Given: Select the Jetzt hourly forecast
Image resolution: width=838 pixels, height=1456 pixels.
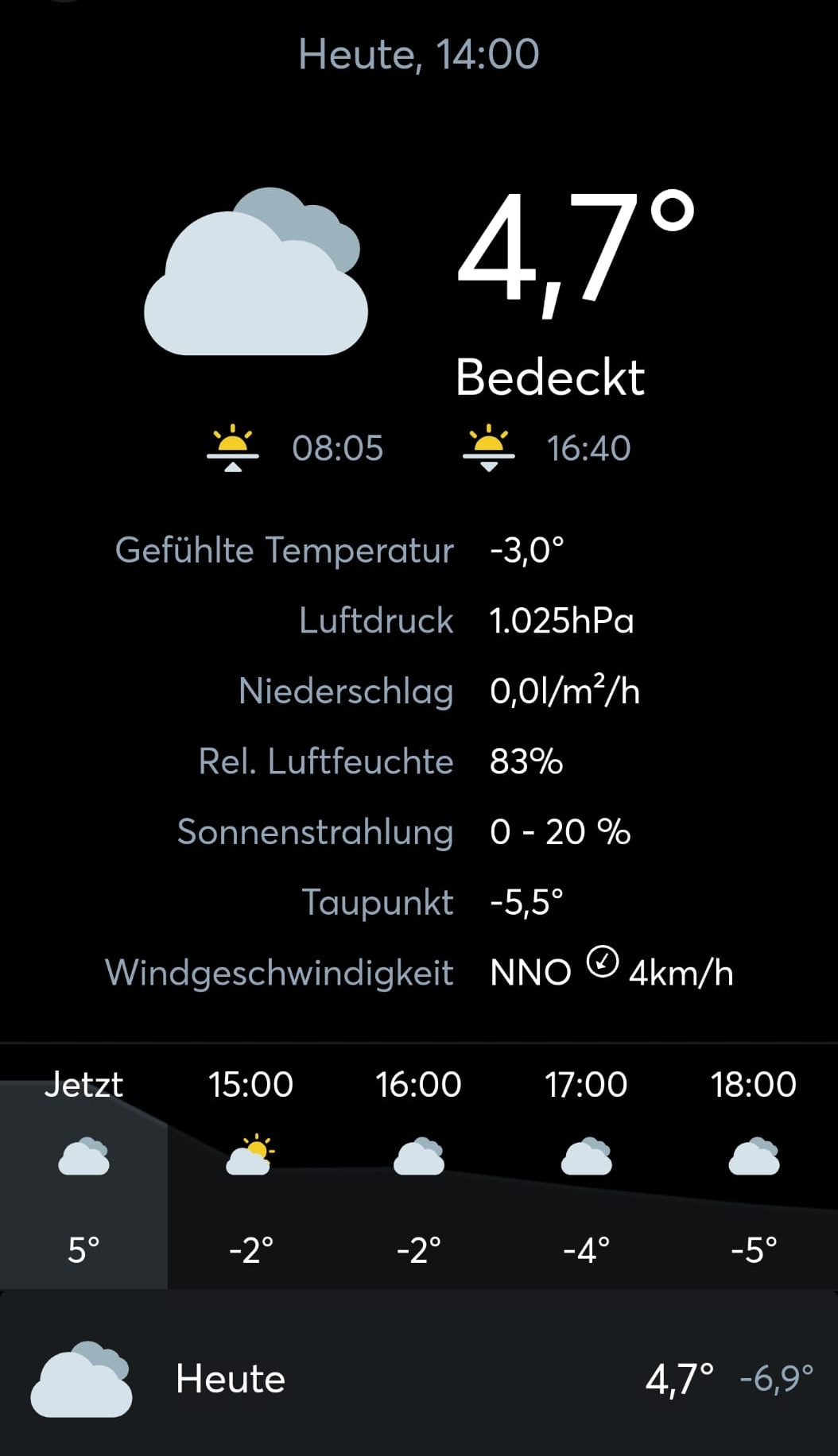Looking at the screenshot, I should point(83,1165).
